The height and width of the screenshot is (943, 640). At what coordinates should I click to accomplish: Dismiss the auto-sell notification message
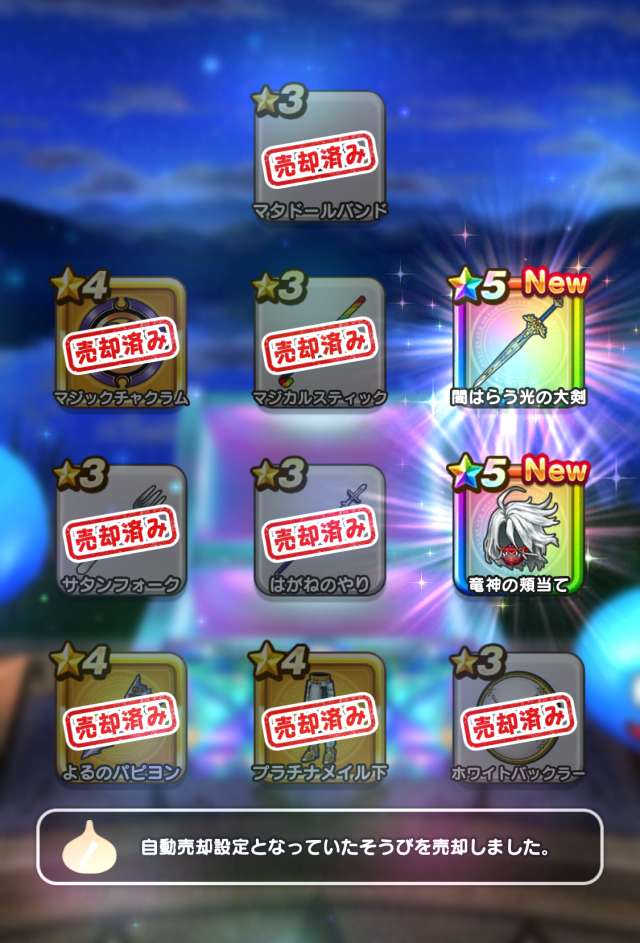[319, 847]
